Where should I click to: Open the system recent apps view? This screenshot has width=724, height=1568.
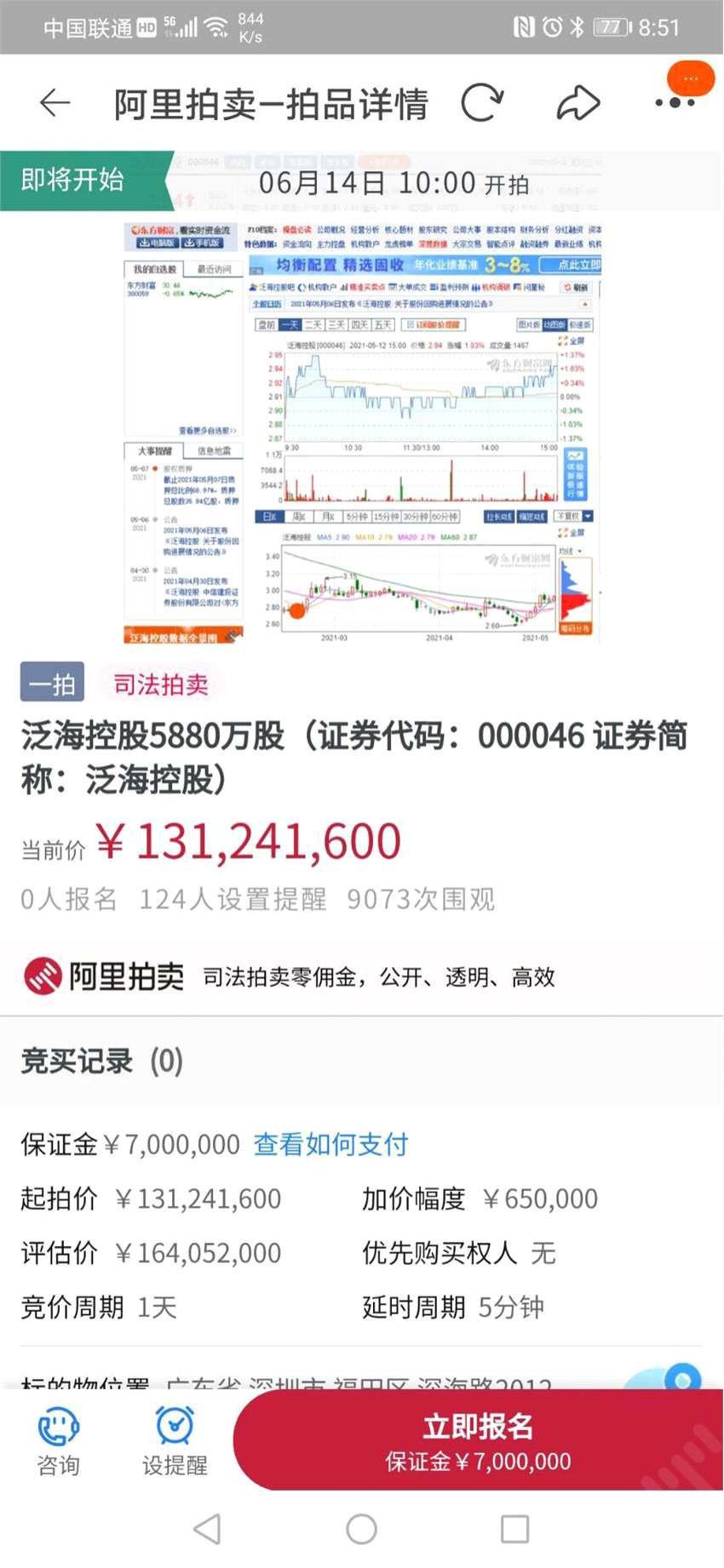tap(514, 1529)
